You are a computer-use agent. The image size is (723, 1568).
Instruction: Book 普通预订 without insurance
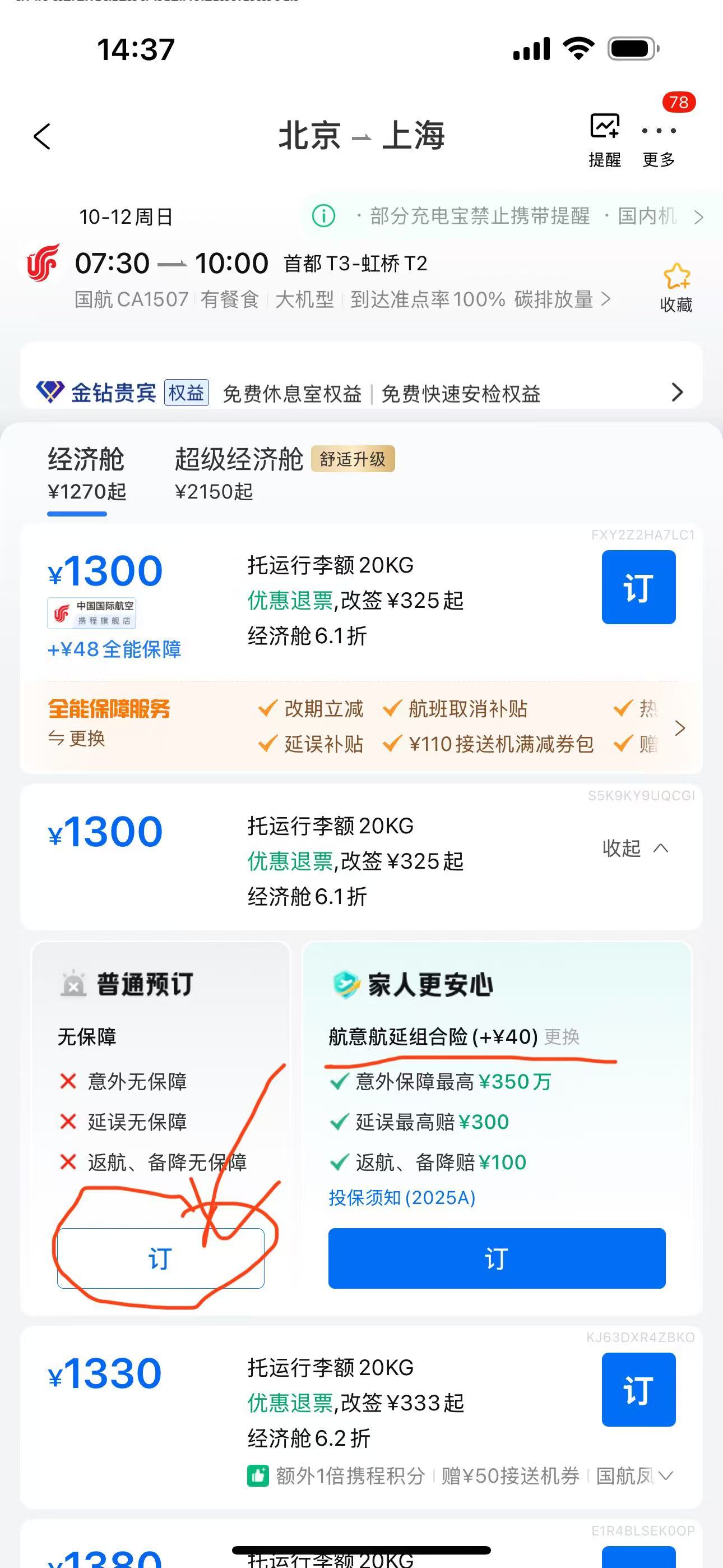[x=161, y=1258]
